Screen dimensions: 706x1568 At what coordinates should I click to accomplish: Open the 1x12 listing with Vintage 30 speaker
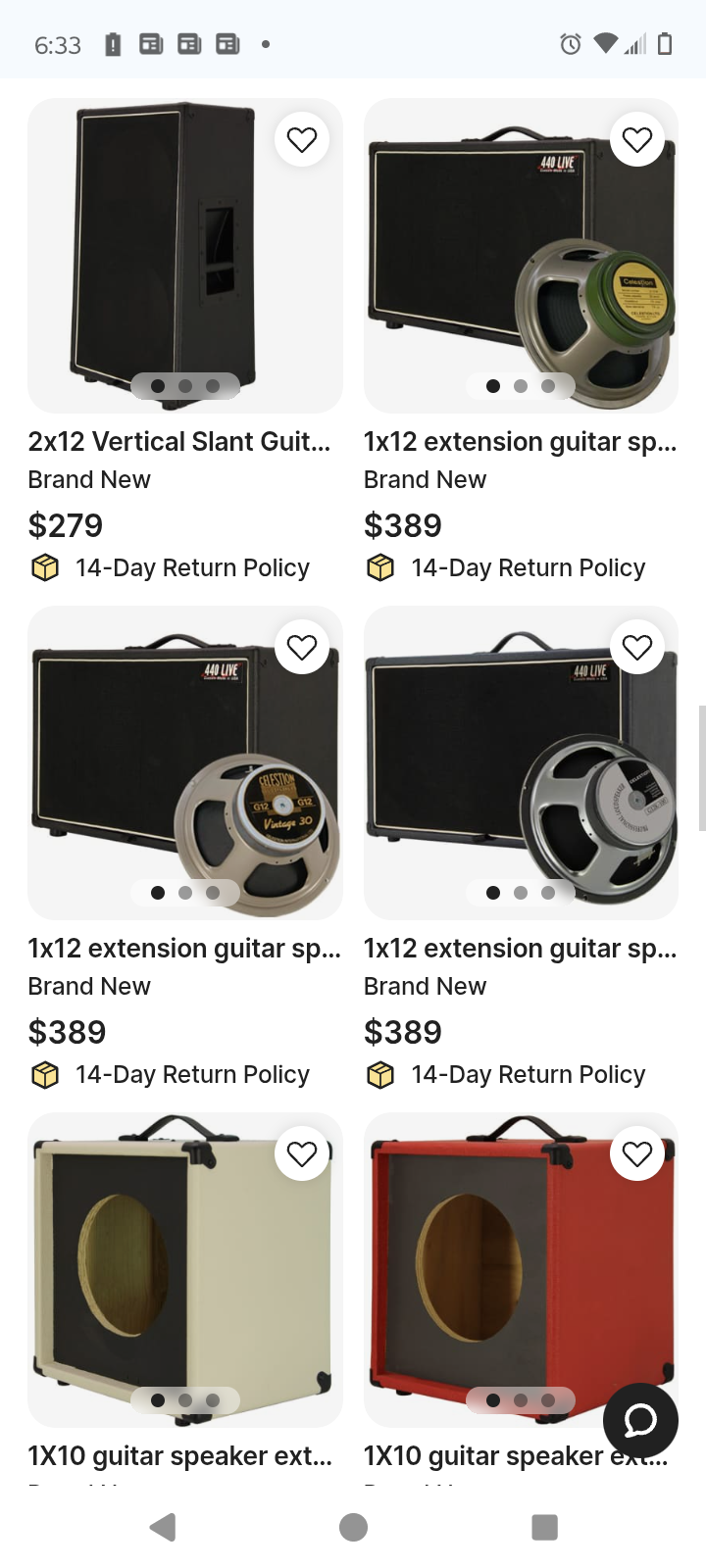pyautogui.click(x=184, y=949)
